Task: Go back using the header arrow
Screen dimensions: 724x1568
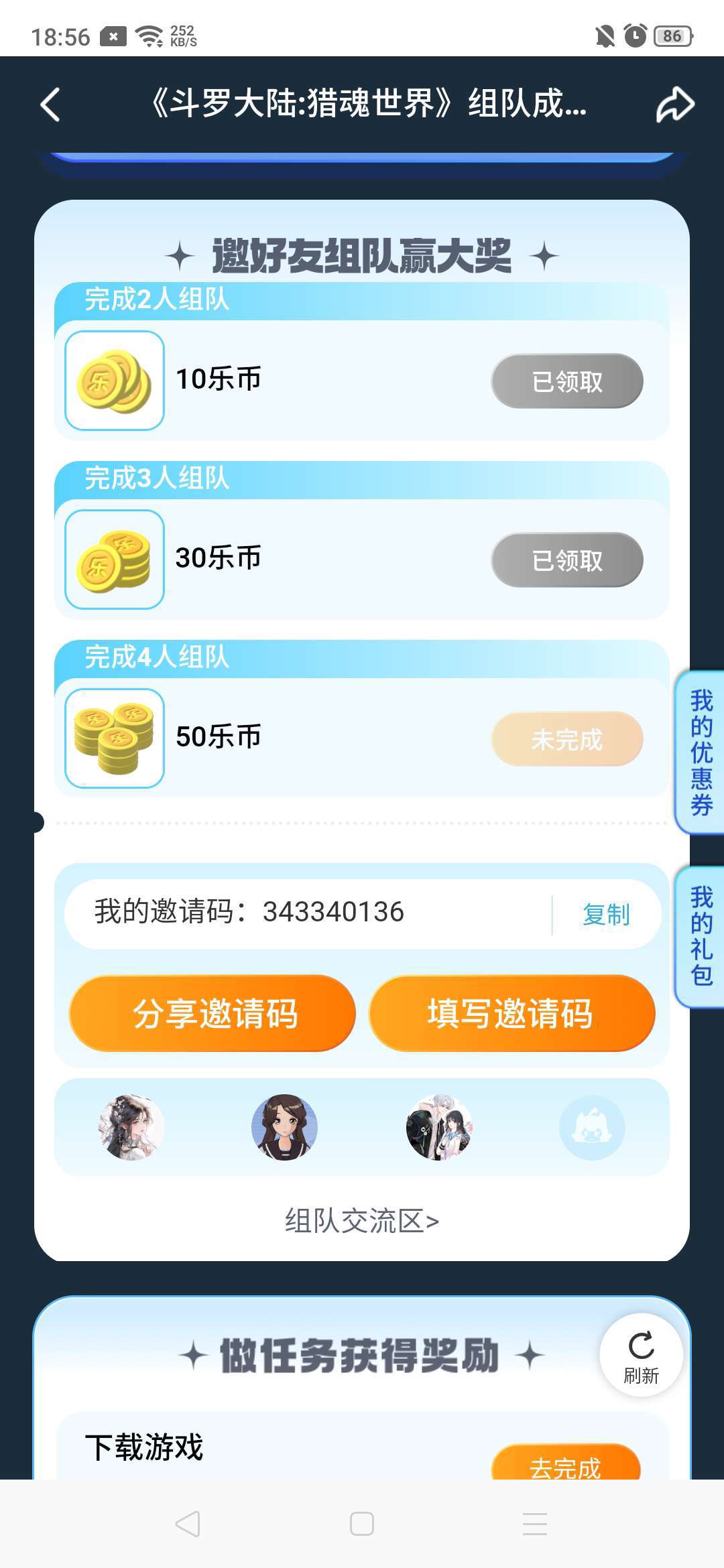Action: (x=51, y=105)
